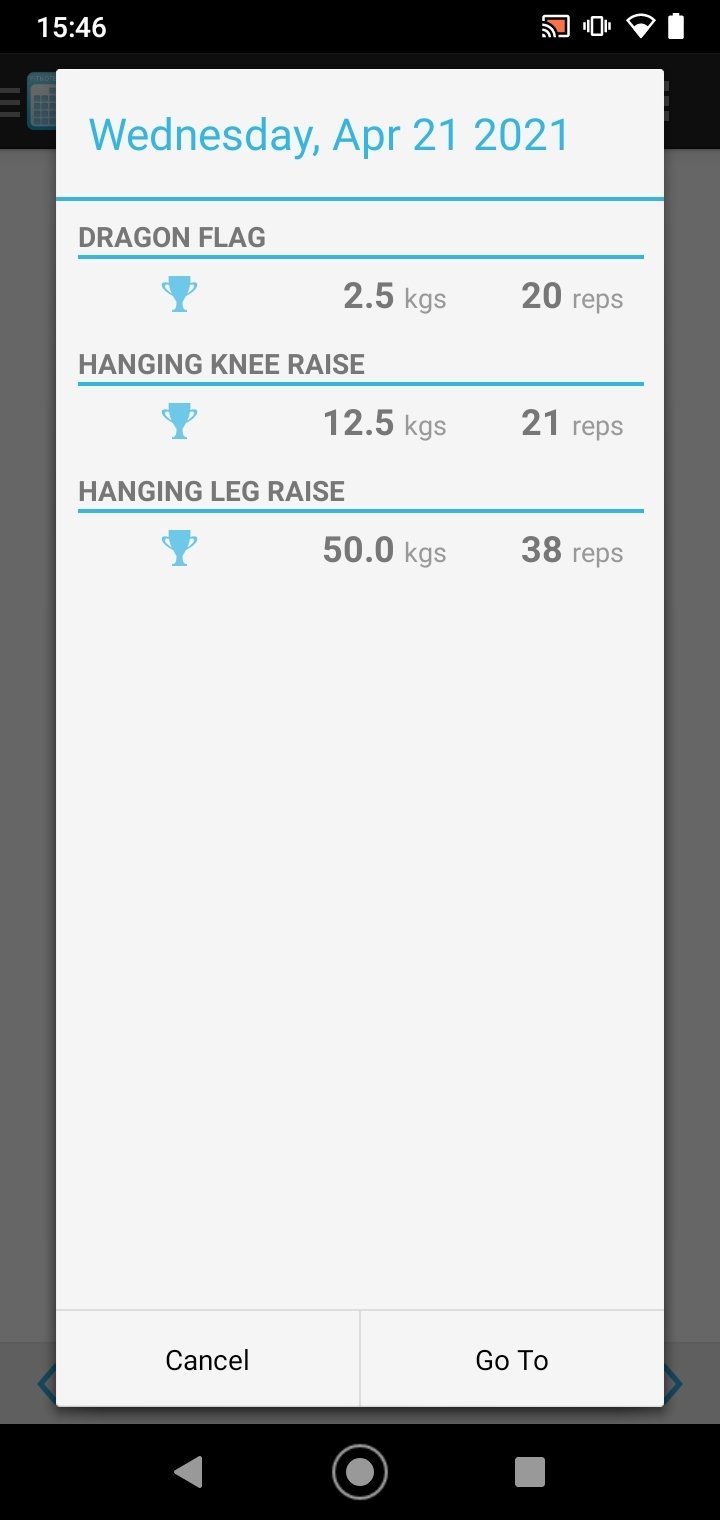Cancel the workout date dialog

pyautogui.click(x=207, y=1359)
